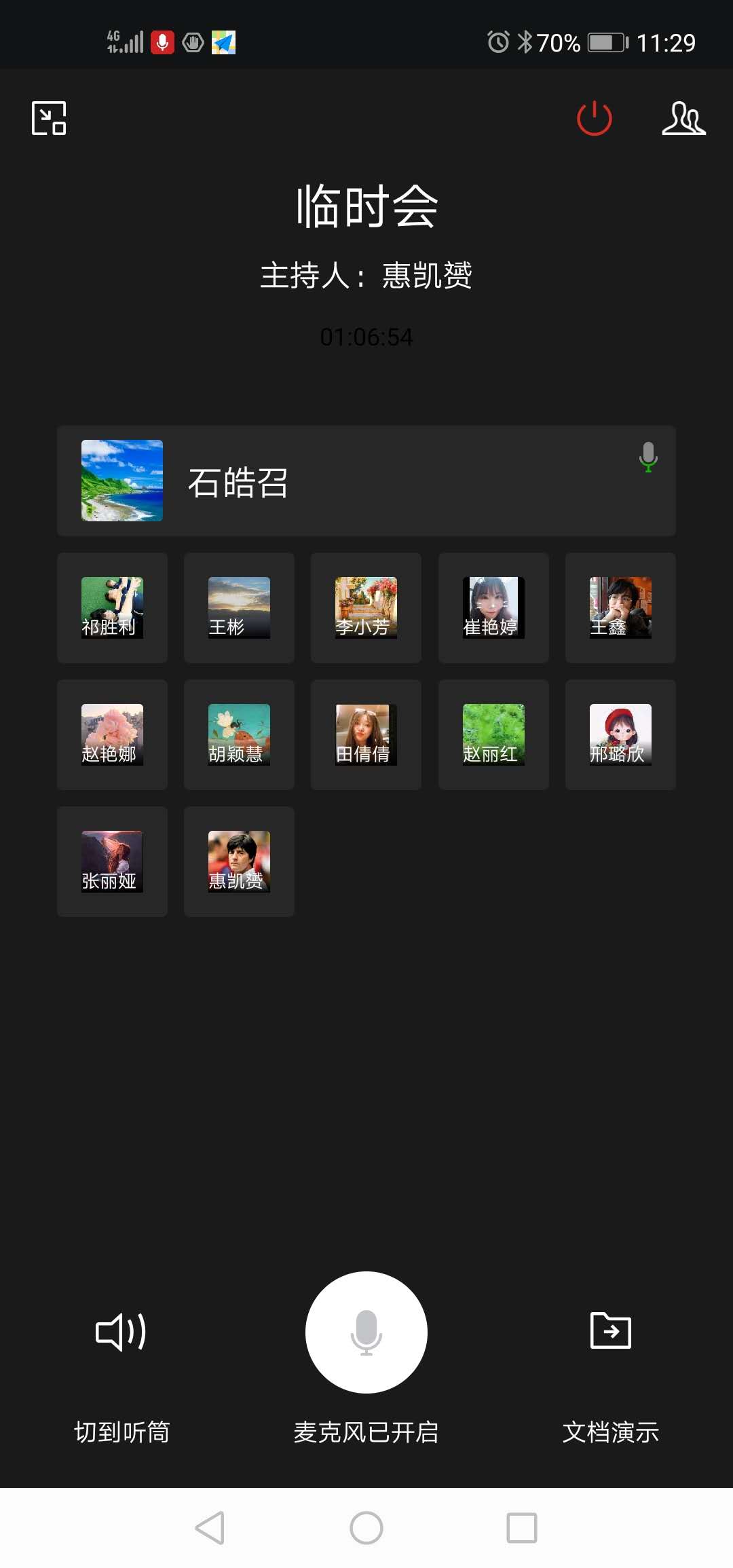Go back using the system back button
733x1568 pixels.
click(x=210, y=1528)
